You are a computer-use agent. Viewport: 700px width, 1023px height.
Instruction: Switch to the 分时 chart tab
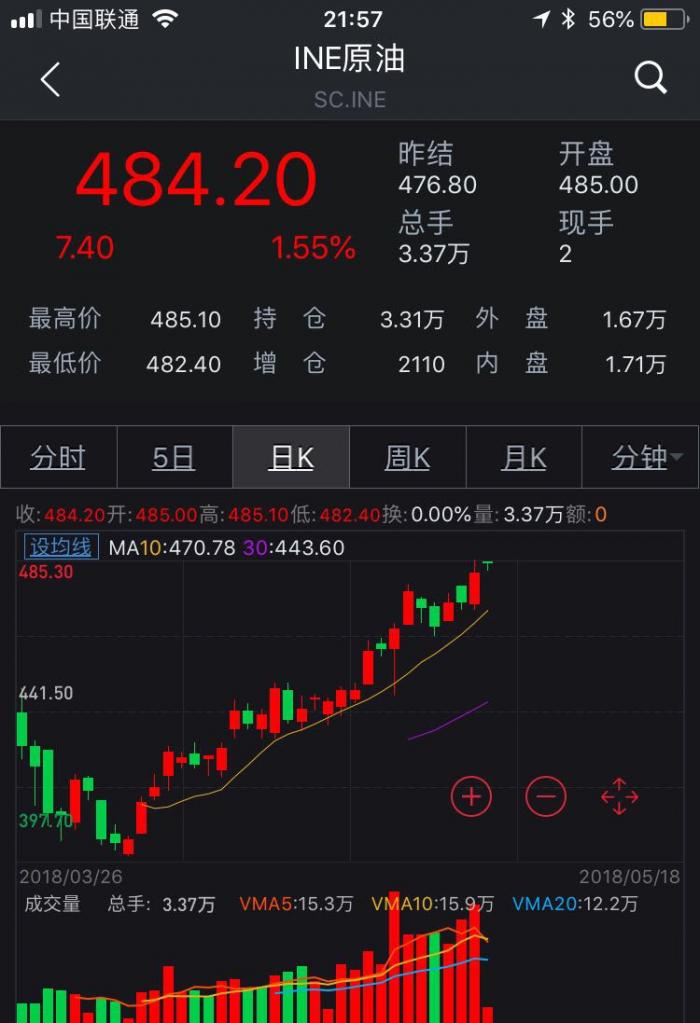(x=58, y=458)
